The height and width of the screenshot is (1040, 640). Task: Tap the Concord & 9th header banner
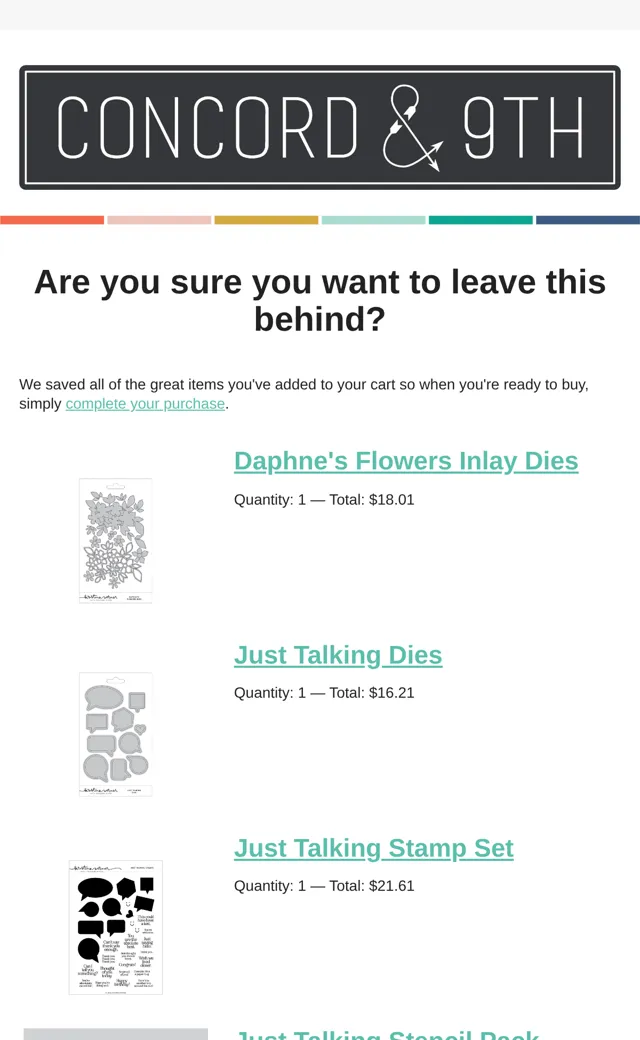click(x=320, y=127)
